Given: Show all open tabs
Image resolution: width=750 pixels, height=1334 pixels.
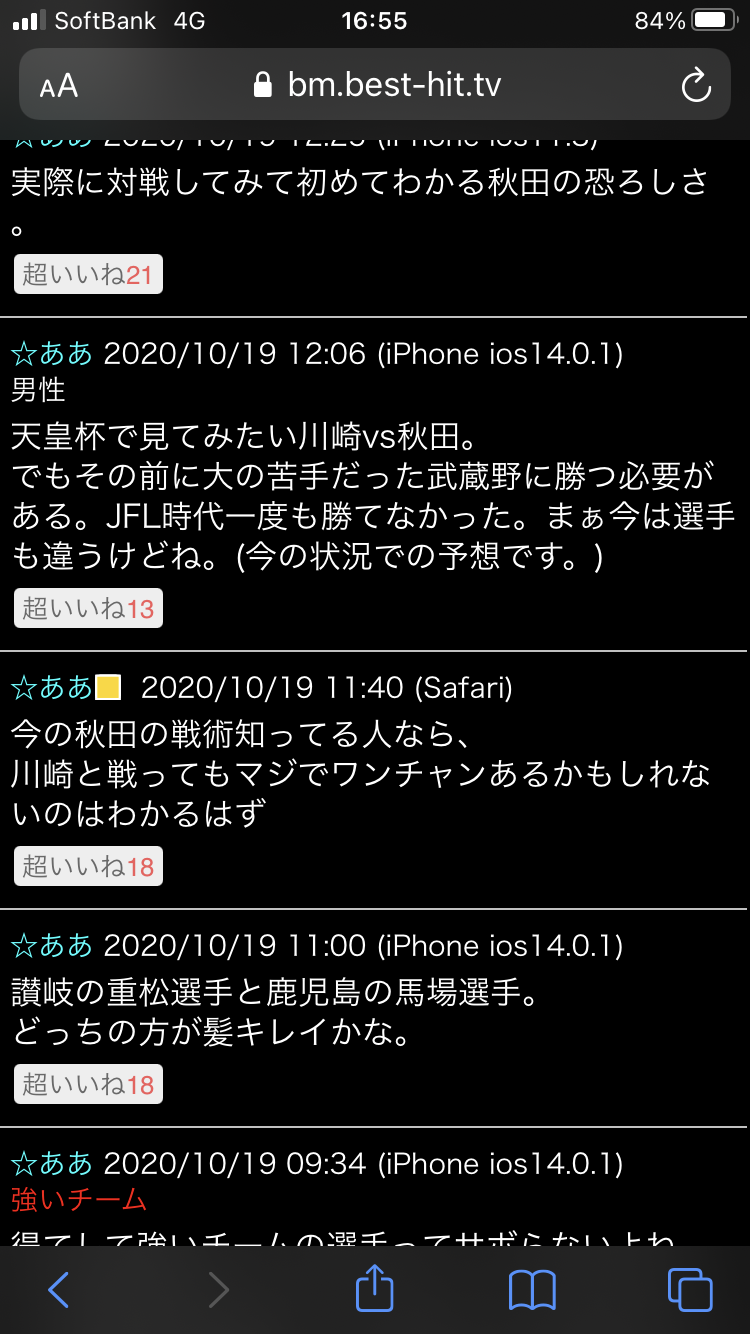Looking at the screenshot, I should 689,1290.
